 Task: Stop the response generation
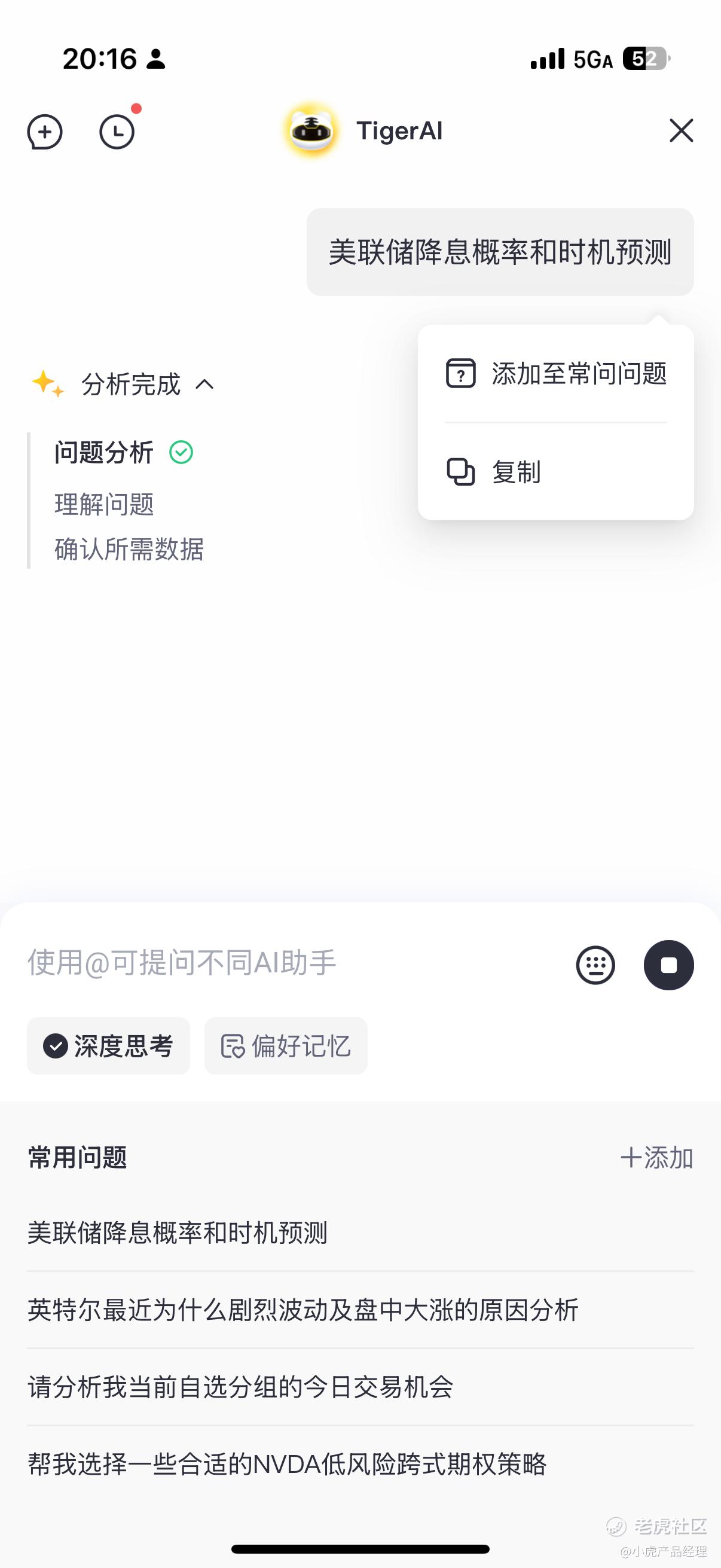click(668, 965)
